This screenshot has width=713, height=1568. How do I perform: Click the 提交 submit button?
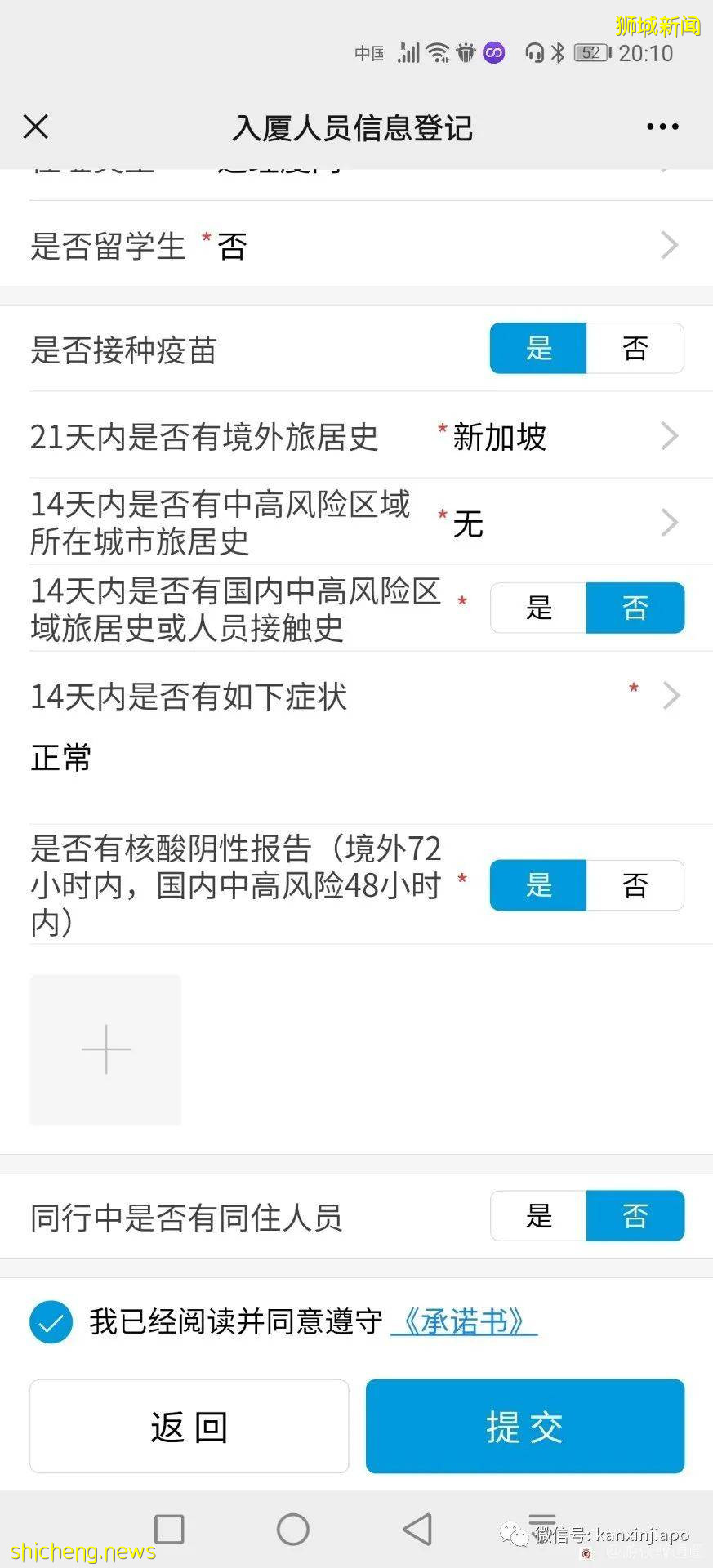tap(524, 1426)
